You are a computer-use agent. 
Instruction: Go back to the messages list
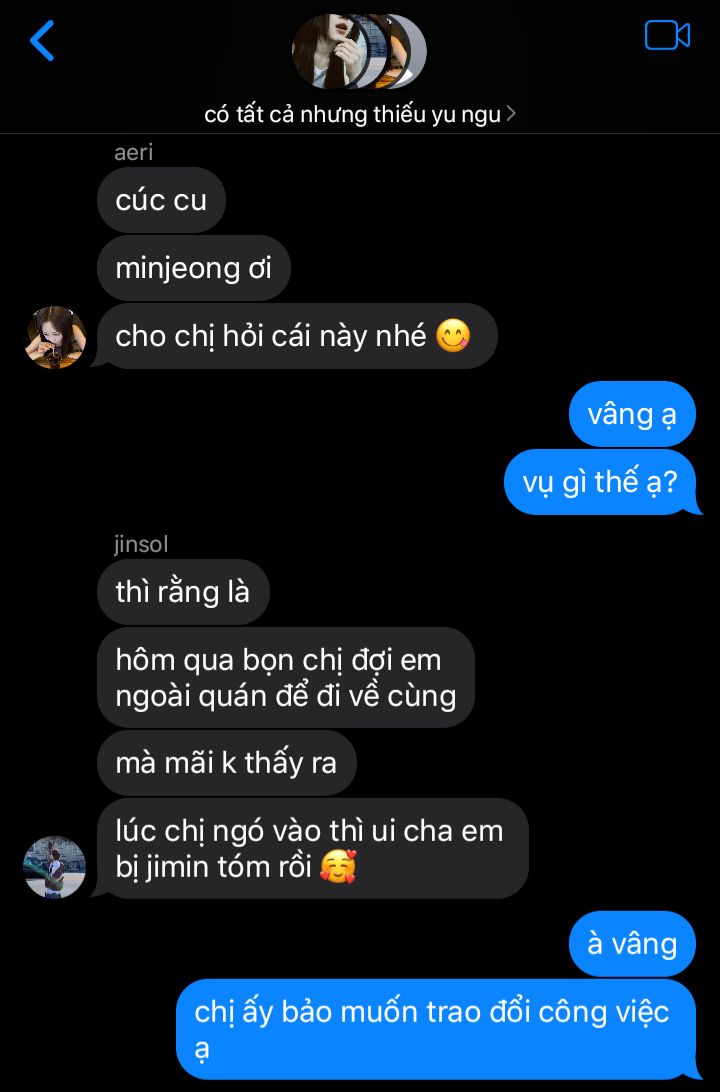pos(42,41)
